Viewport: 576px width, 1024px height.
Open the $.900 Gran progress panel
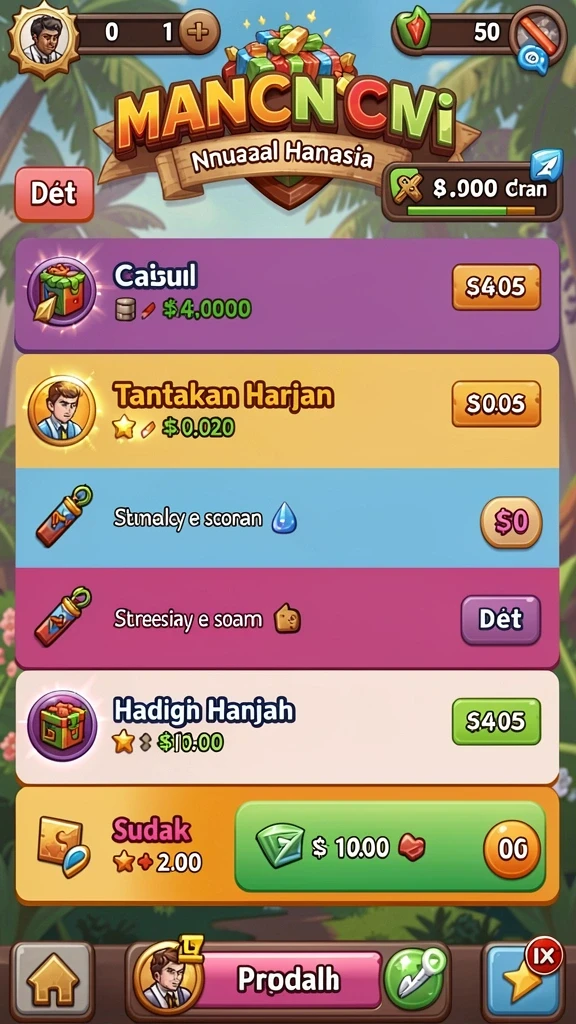[472, 193]
